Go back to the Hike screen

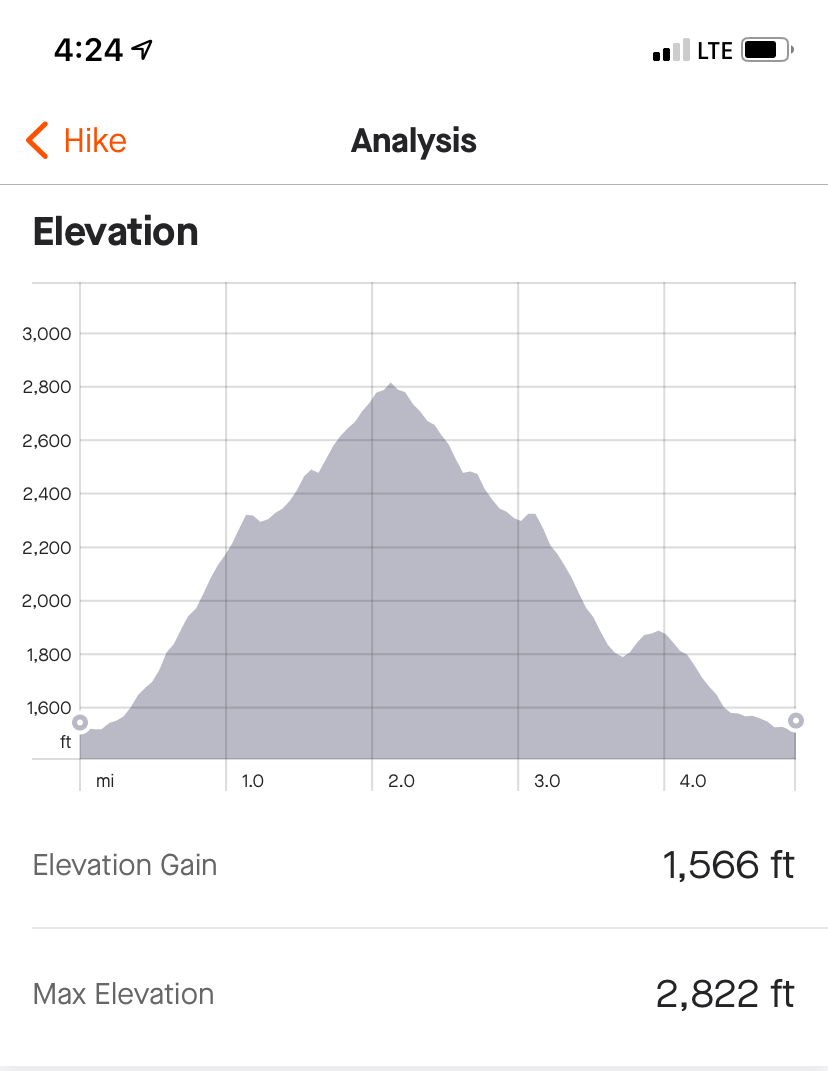pos(76,141)
